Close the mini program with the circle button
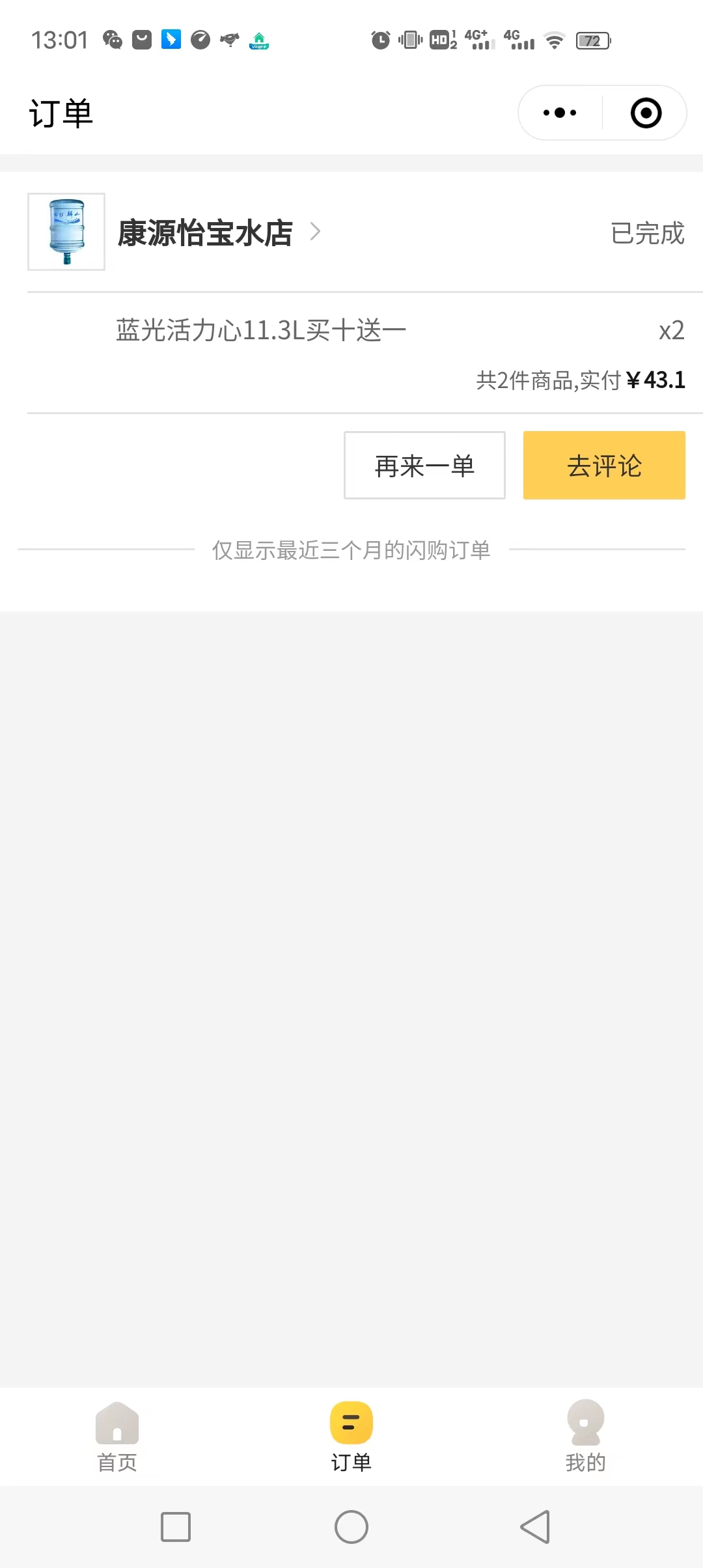The height and width of the screenshot is (1568, 703). pyautogui.click(x=646, y=113)
